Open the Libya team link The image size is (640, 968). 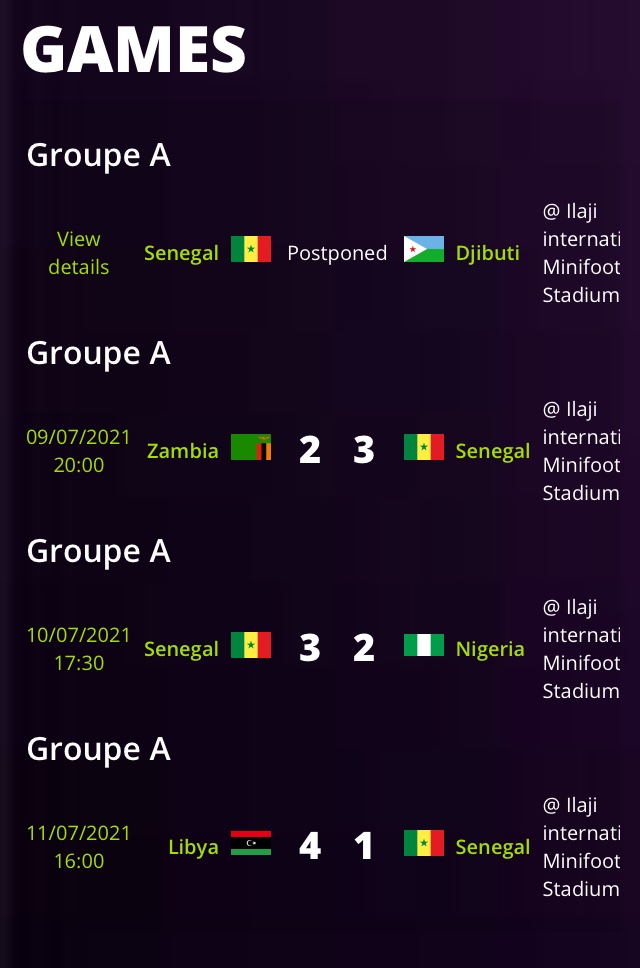click(x=193, y=847)
